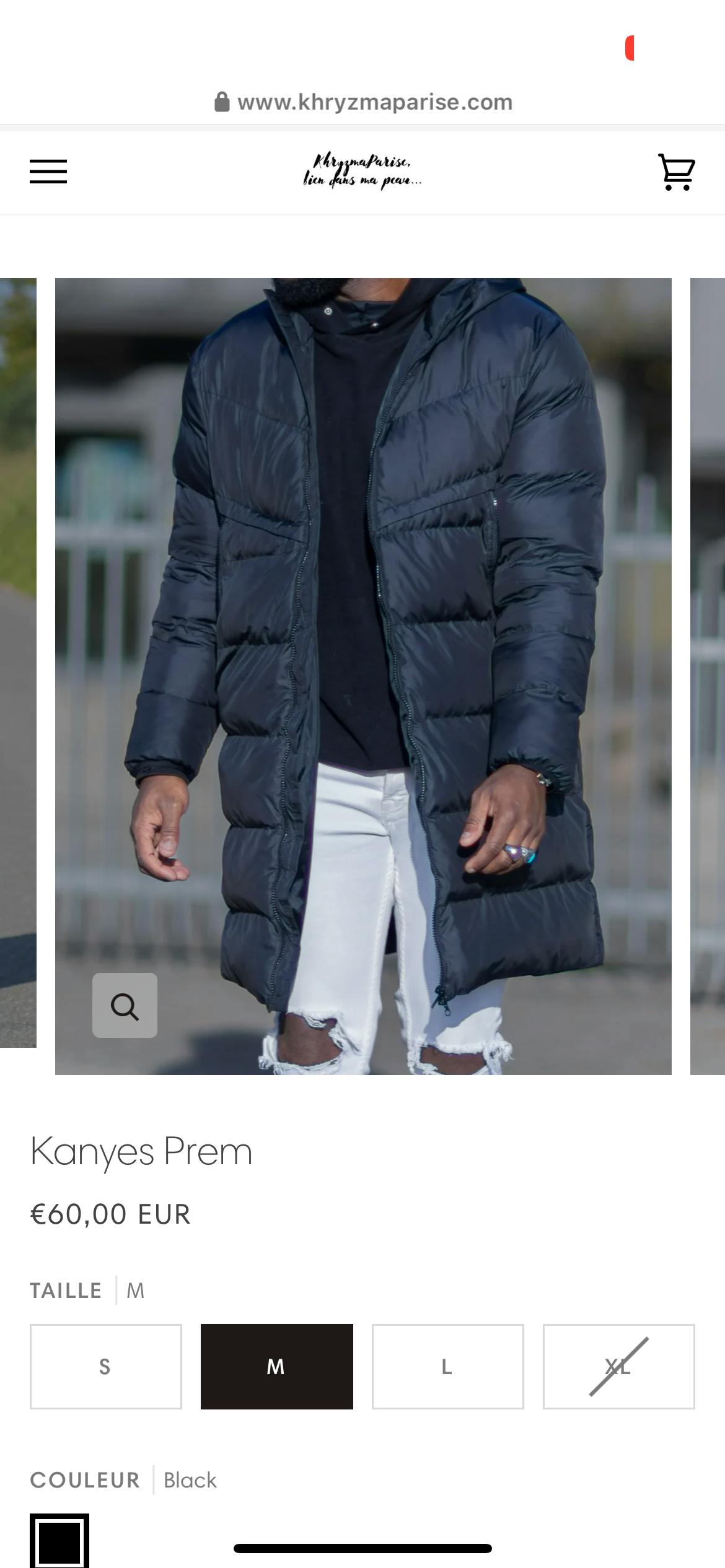Tap the crossed-out XL size

pyautogui.click(x=618, y=1367)
